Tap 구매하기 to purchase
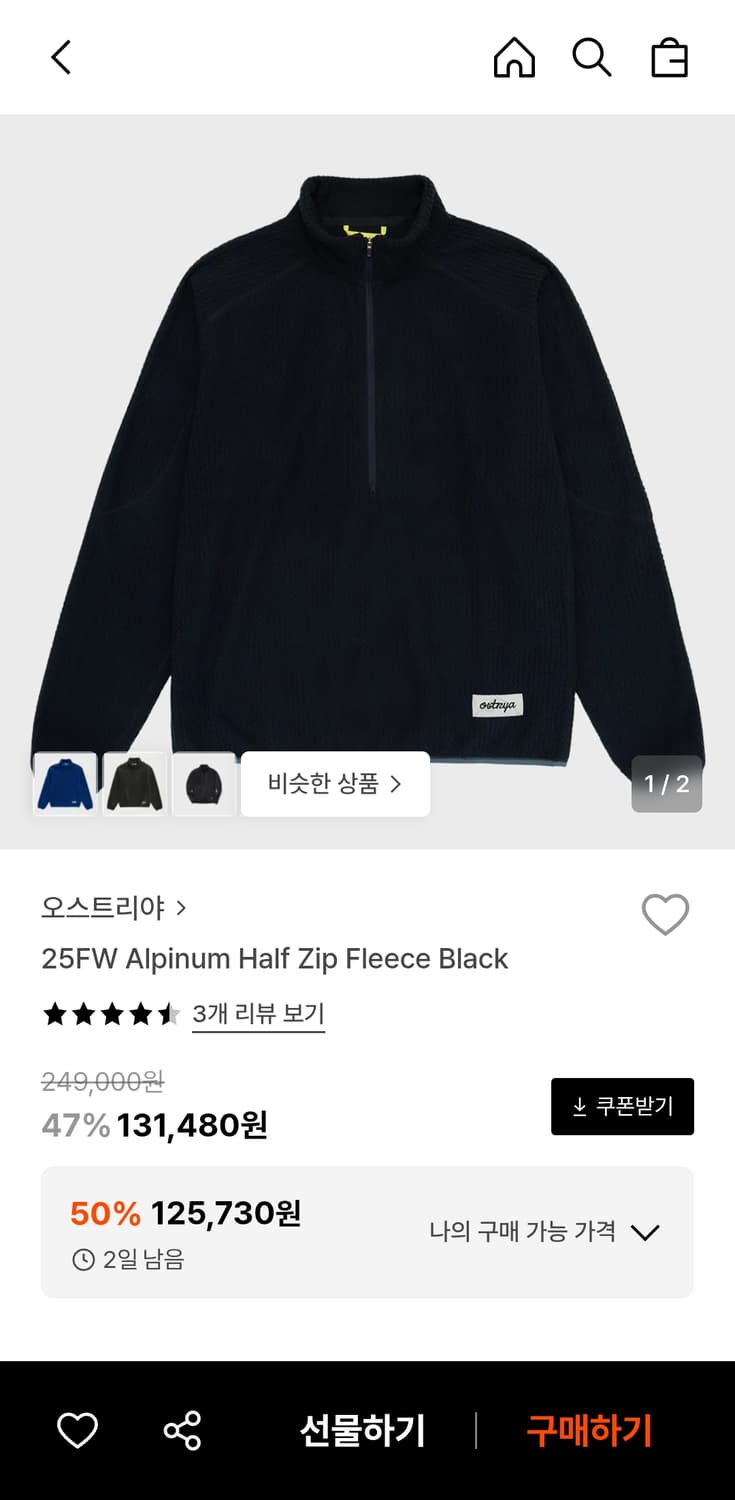 (x=587, y=1430)
